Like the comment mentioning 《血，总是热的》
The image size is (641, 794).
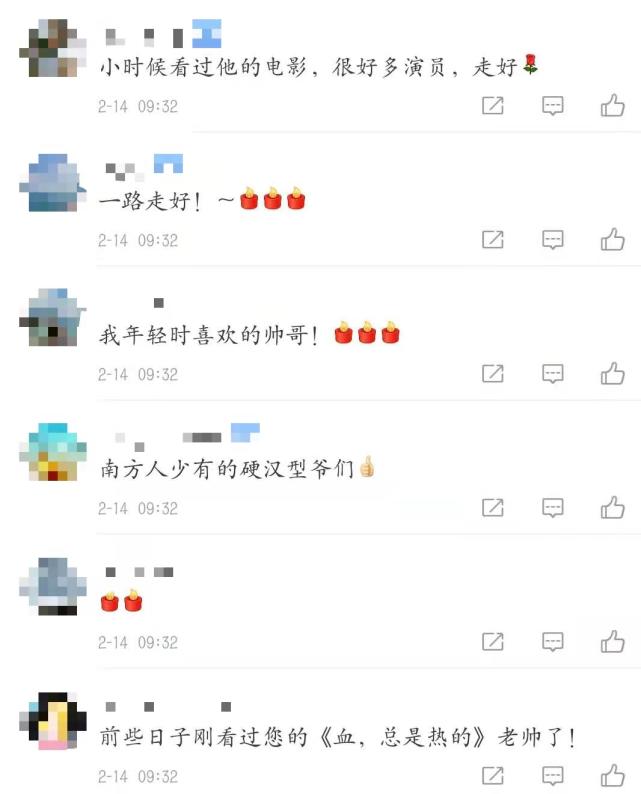(x=612, y=775)
